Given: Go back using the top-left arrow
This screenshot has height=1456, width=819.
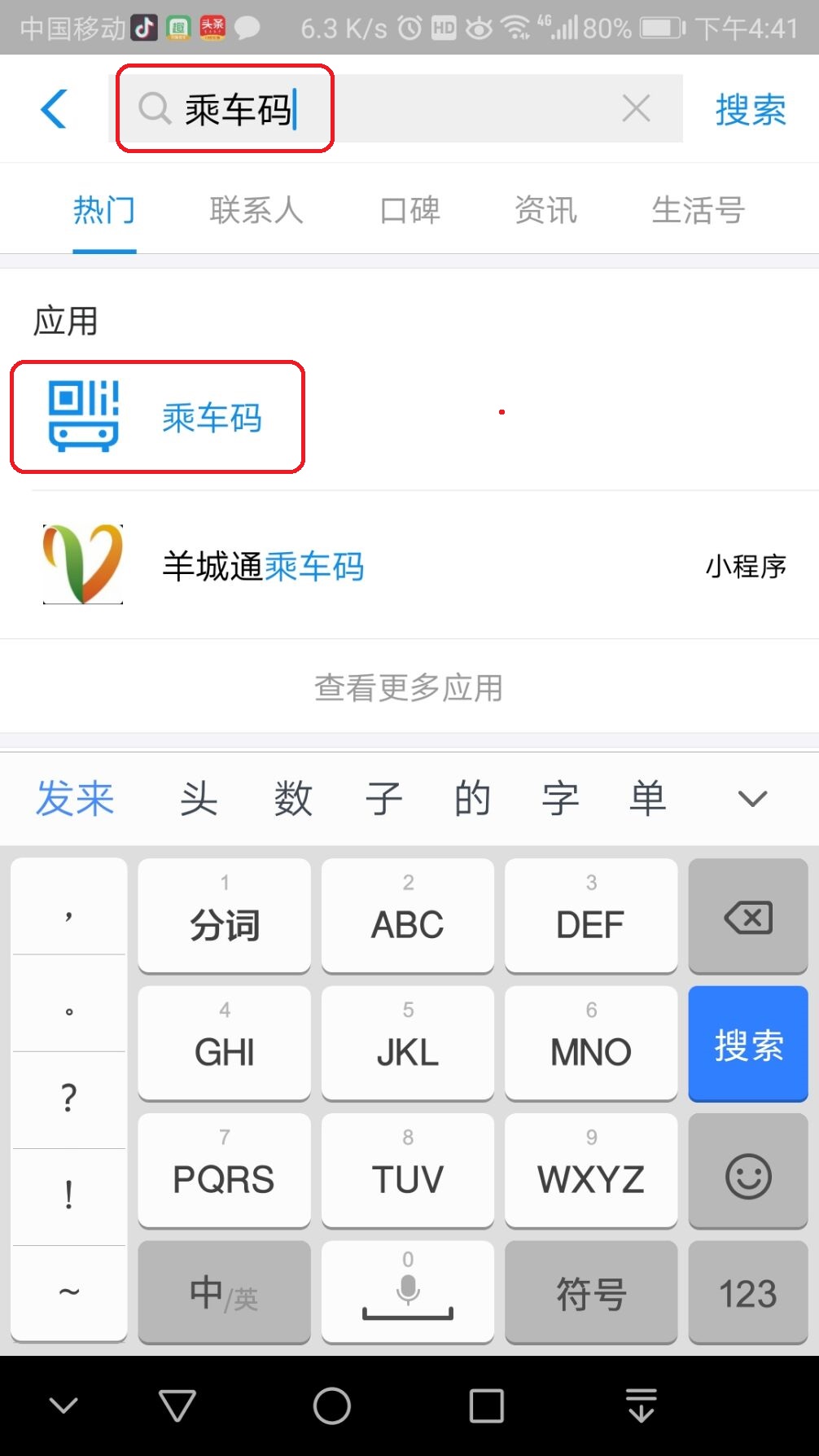Looking at the screenshot, I should pyautogui.click(x=54, y=108).
